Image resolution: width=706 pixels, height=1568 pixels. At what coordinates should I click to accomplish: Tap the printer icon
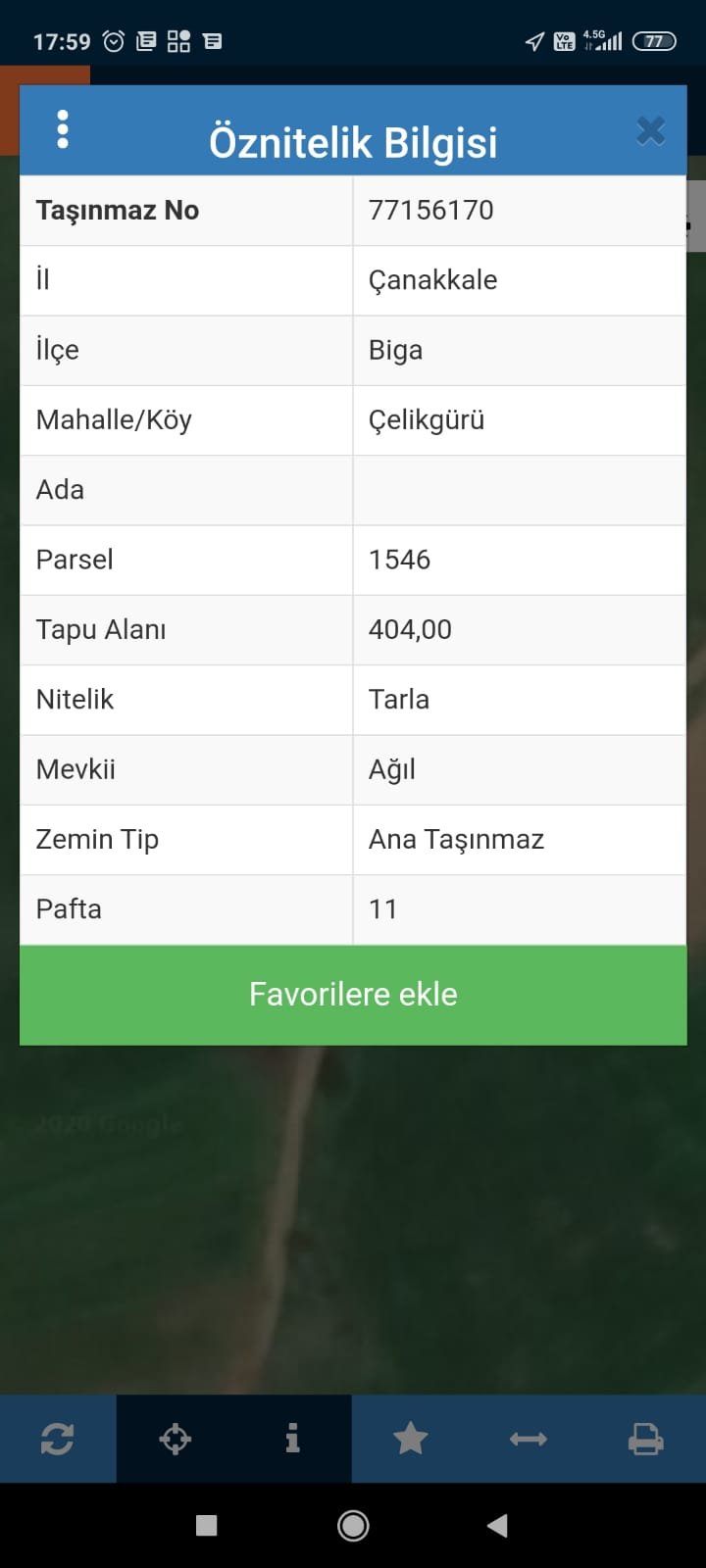coord(645,1439)
